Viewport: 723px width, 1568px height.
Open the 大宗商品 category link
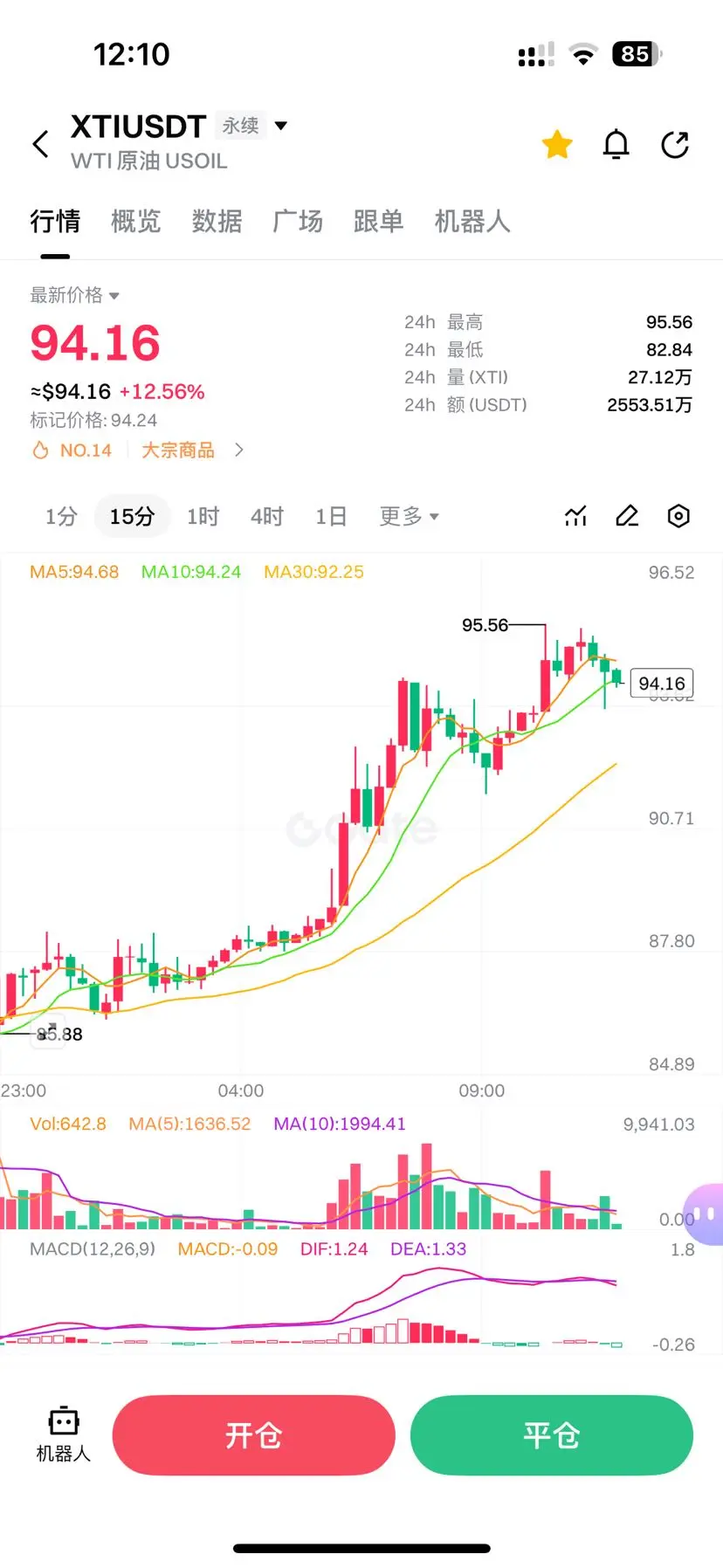click(x=178, y=449)
